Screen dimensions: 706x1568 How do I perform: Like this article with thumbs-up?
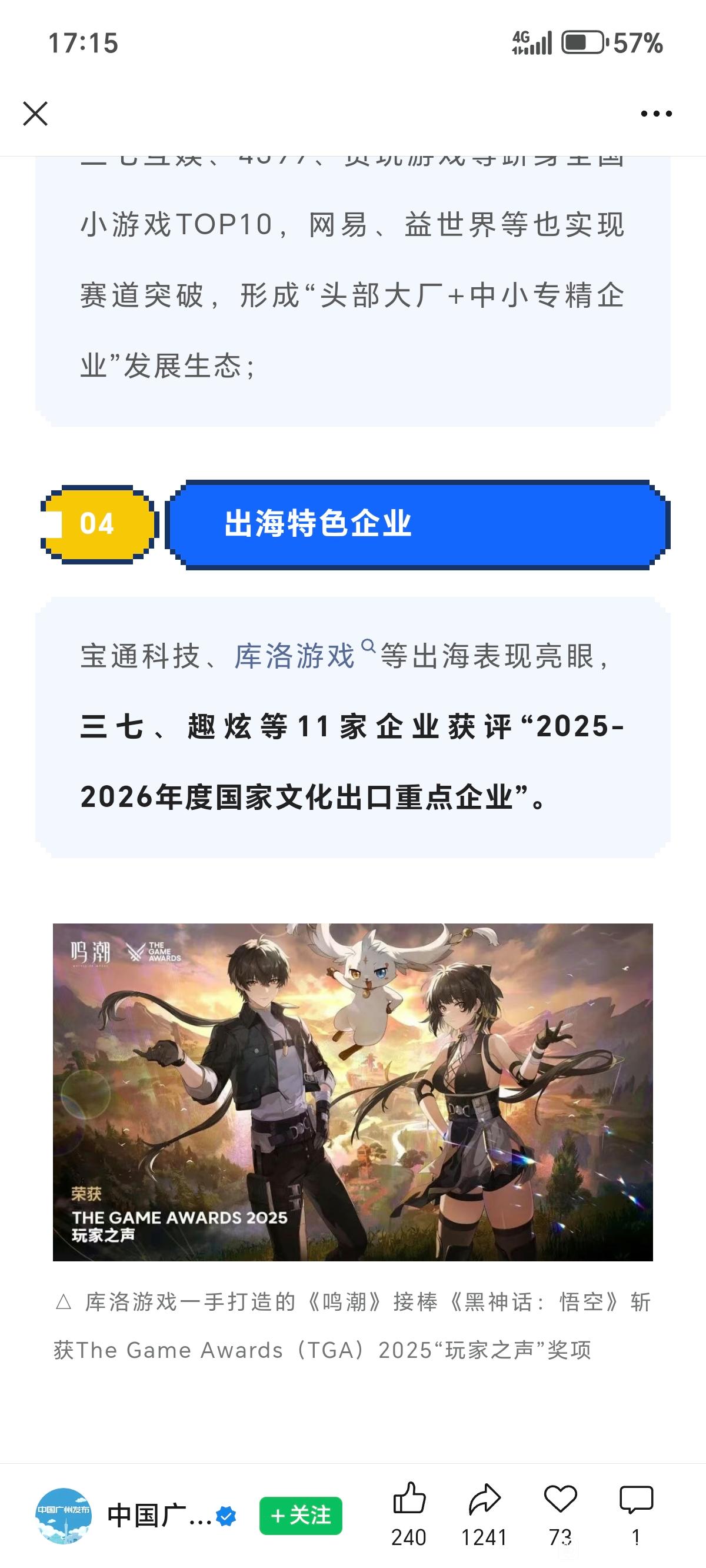(x=409, y=1500)
